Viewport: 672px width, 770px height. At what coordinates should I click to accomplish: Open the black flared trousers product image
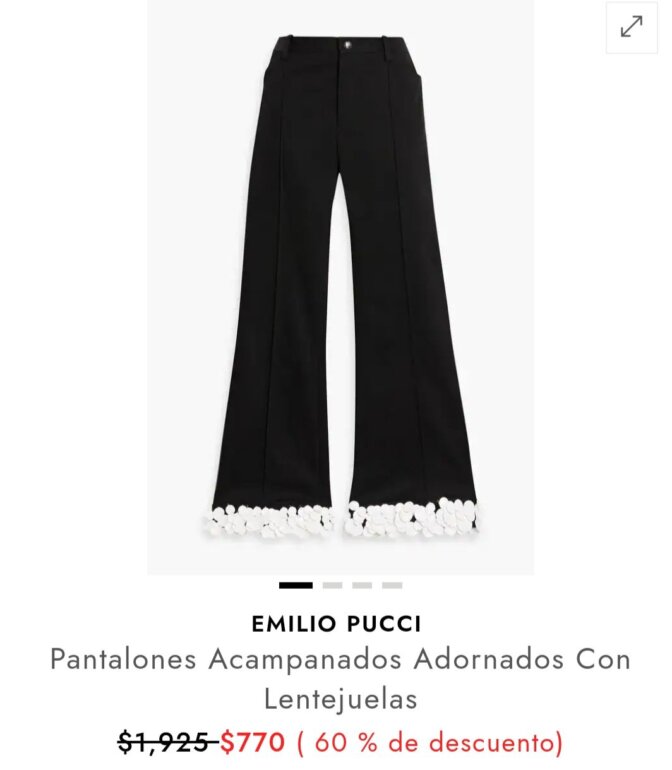click(340, 287)
